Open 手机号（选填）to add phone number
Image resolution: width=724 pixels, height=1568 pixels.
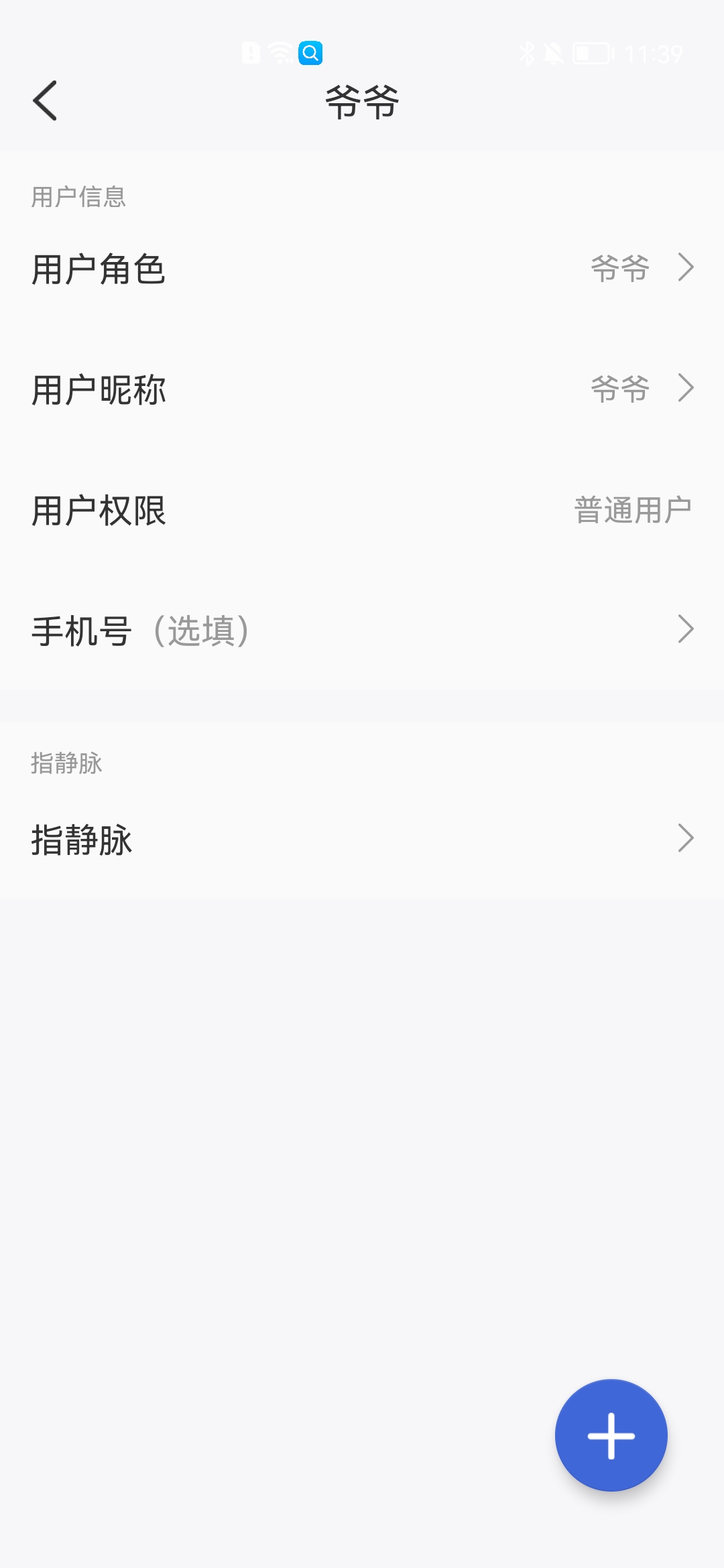pos(362,631)
